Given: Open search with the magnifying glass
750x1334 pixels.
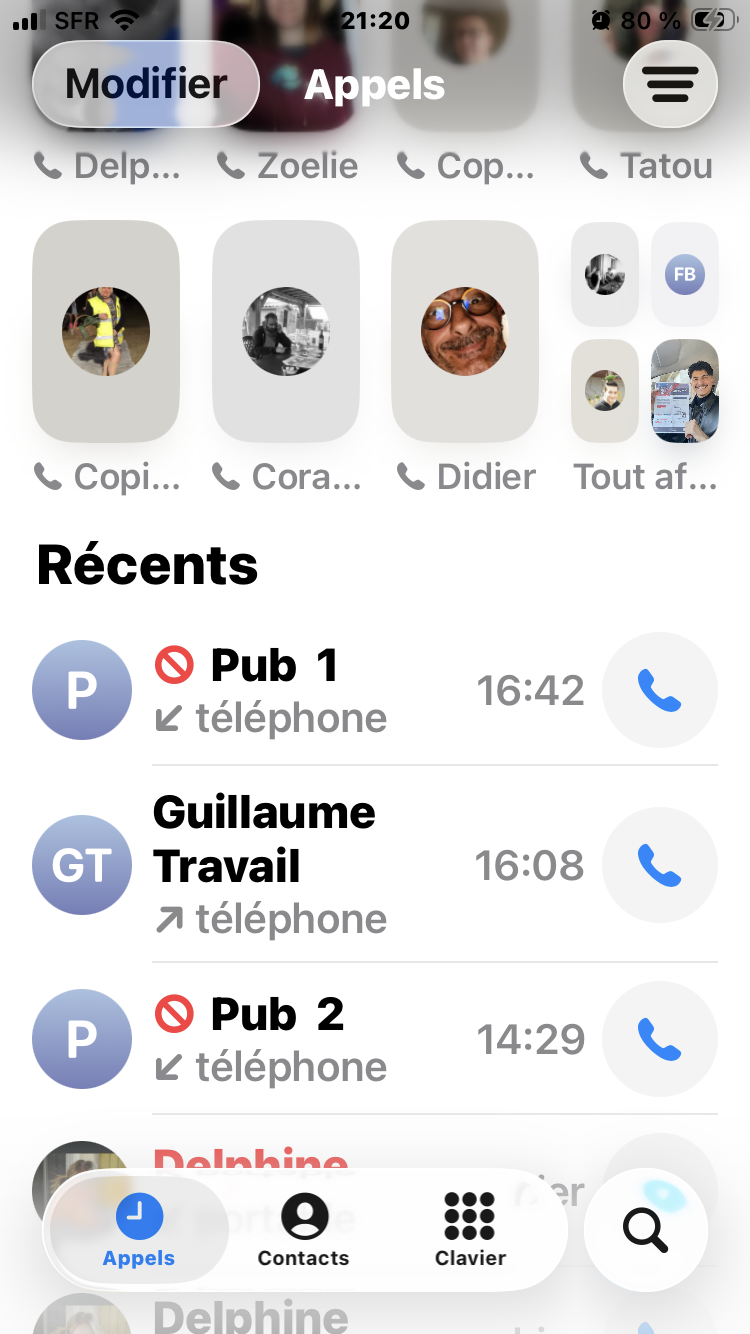Looking at the screenshot, I should click(646, 1230).
